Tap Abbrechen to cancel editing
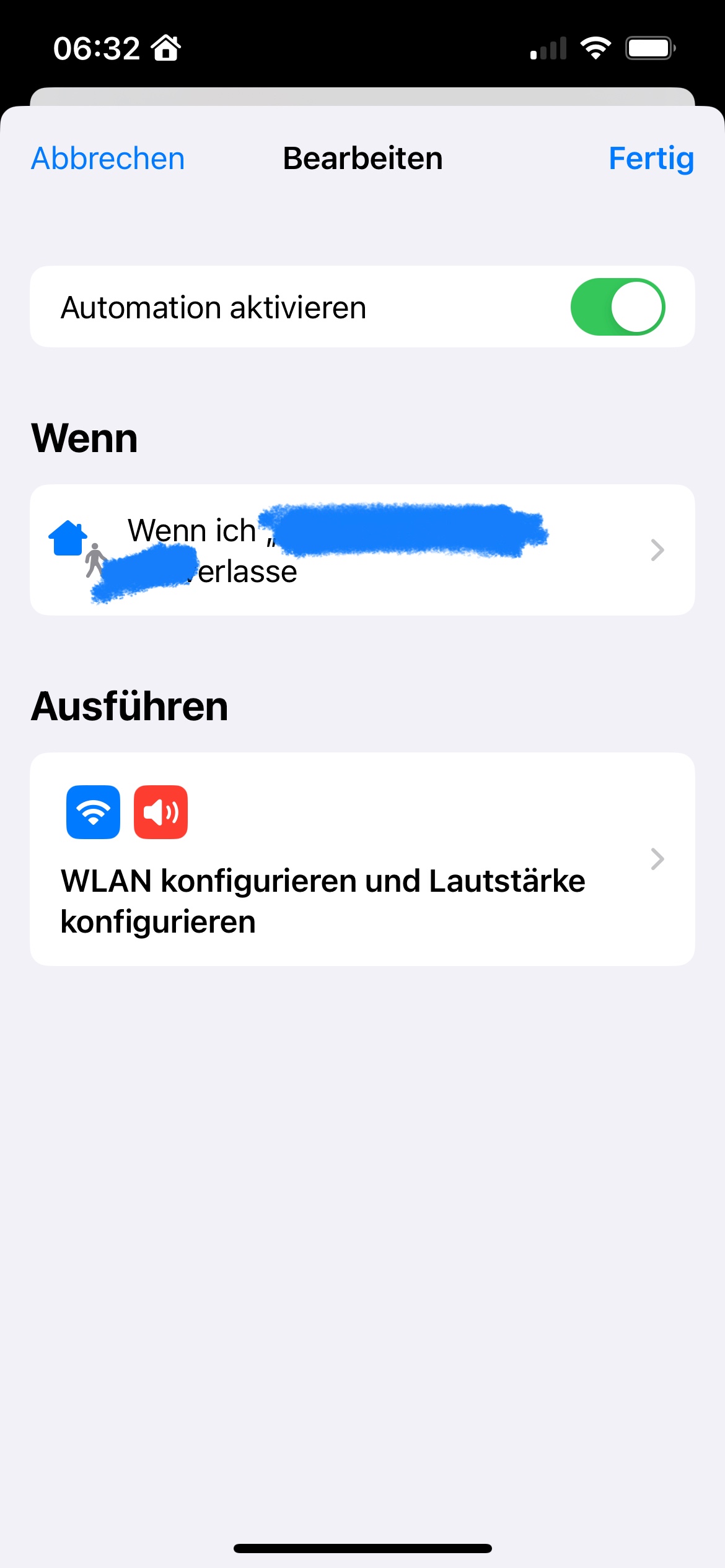The height and width of the screenshot is (1568, 725). point(108,159)
